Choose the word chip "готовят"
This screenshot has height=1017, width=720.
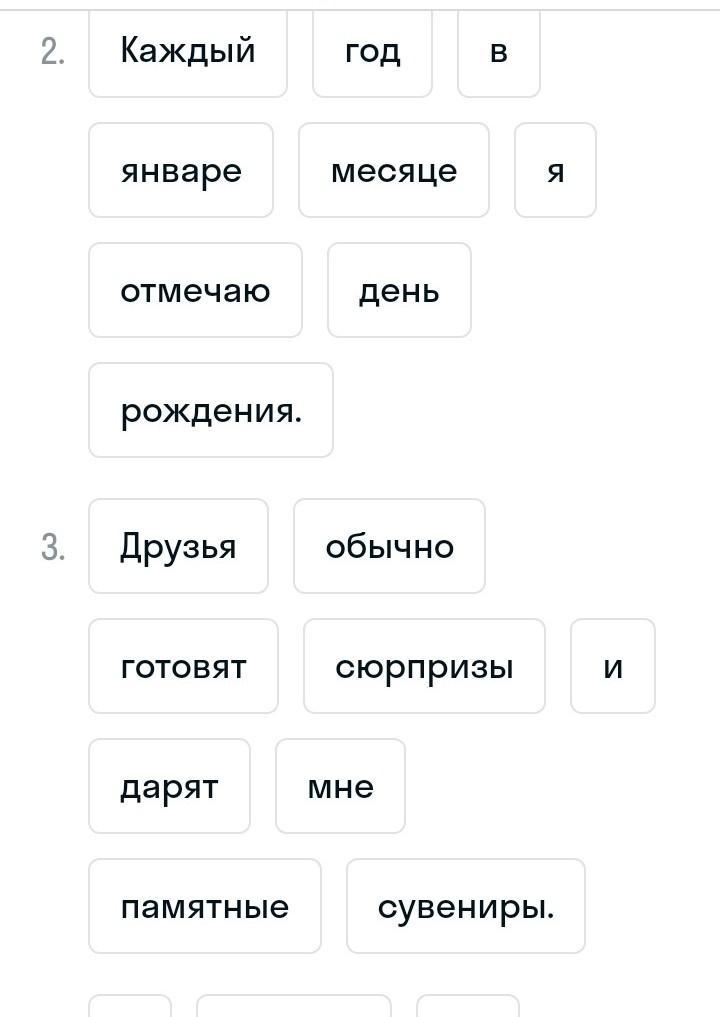tap(183, 666)
